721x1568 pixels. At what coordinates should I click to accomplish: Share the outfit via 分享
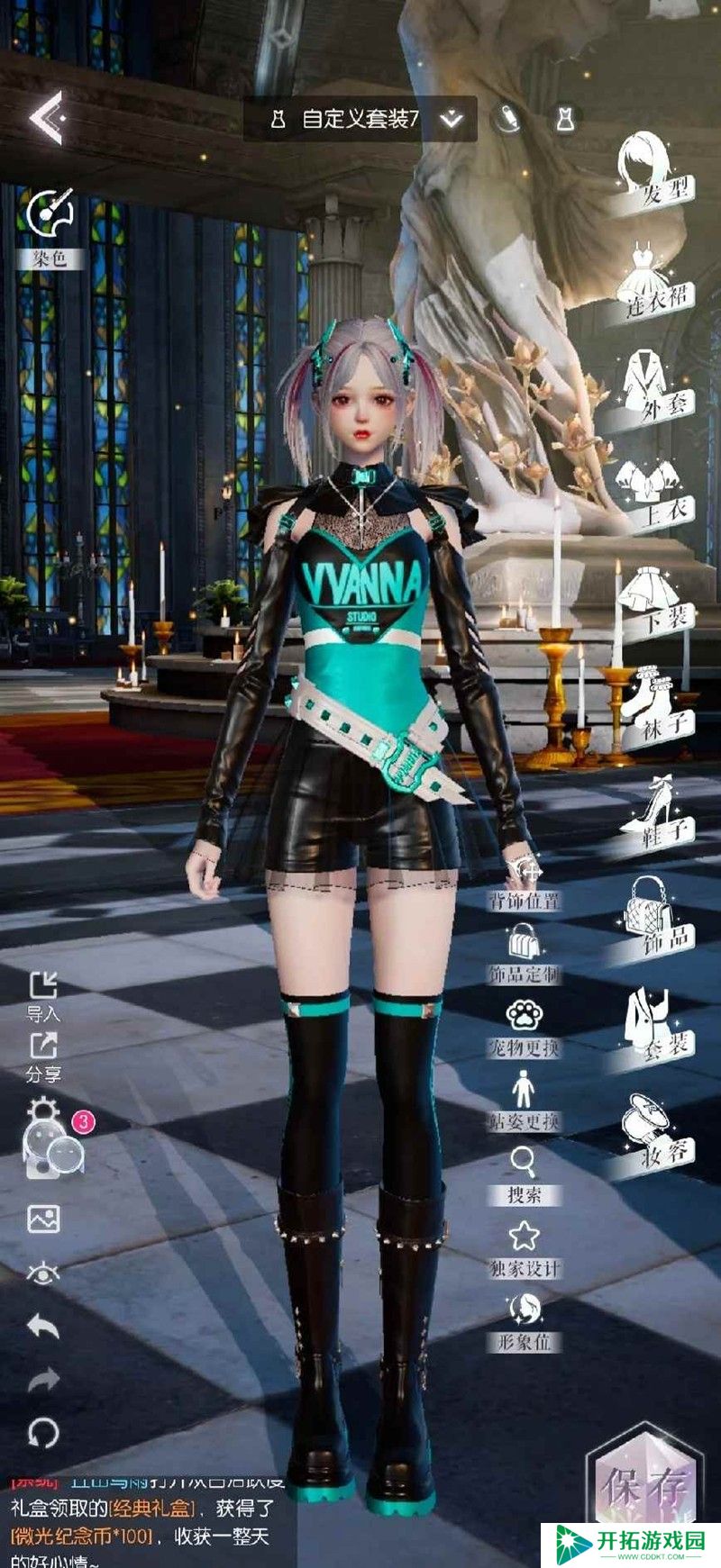42,1056
